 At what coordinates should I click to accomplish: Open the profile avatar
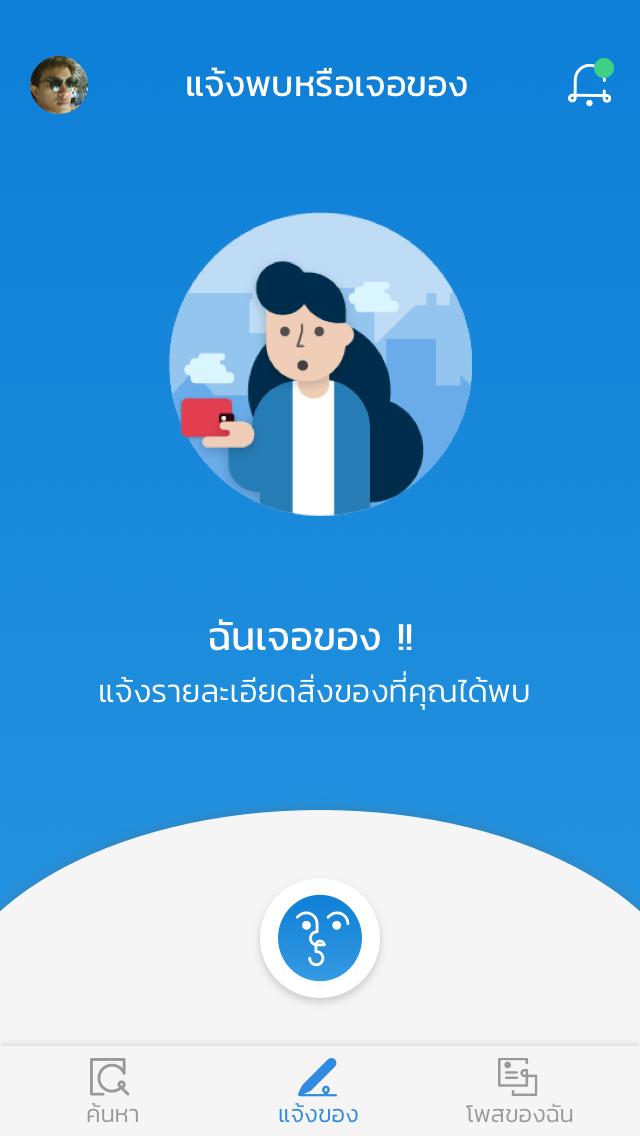tap(59, 85)
